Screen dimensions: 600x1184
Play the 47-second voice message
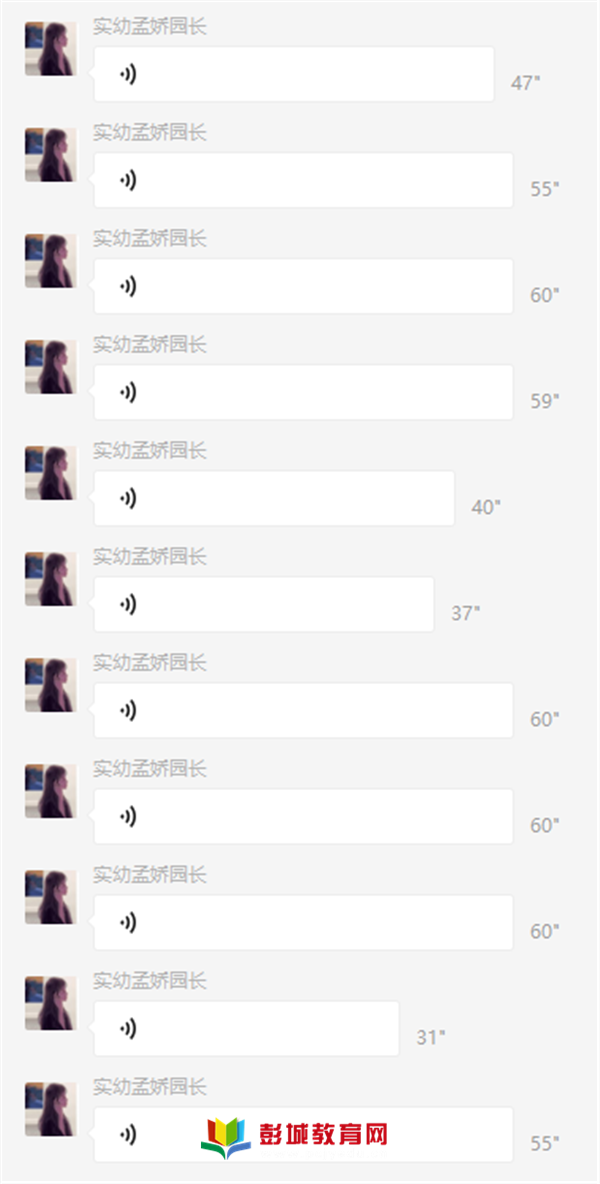click(293, 74)
